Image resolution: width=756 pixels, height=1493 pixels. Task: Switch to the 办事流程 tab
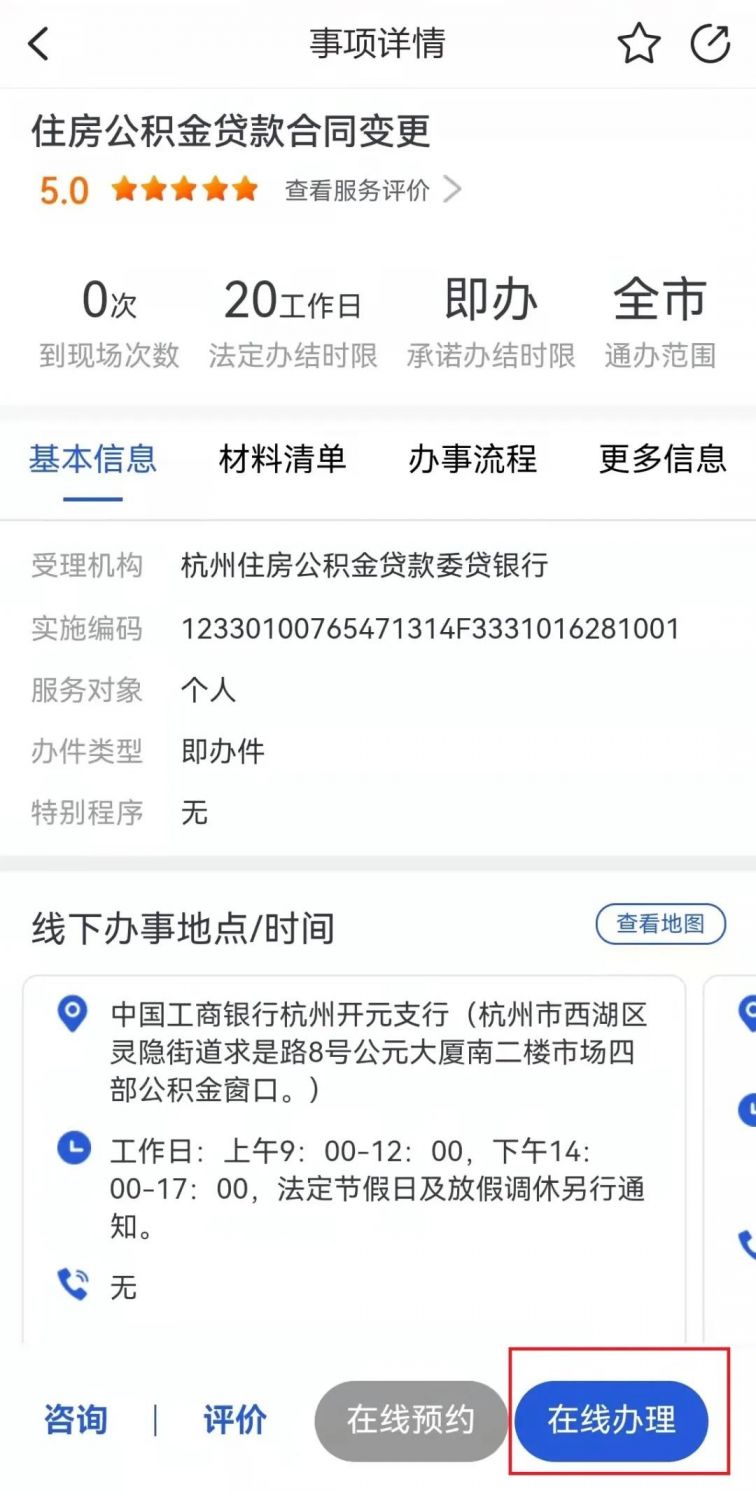coord(472,459)
